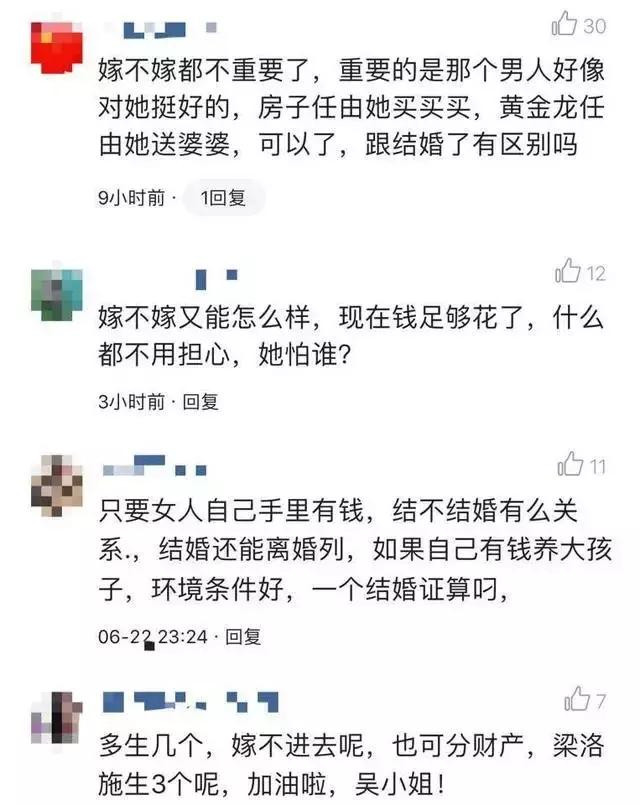Like the comment with 11 likes

(570, 465)
